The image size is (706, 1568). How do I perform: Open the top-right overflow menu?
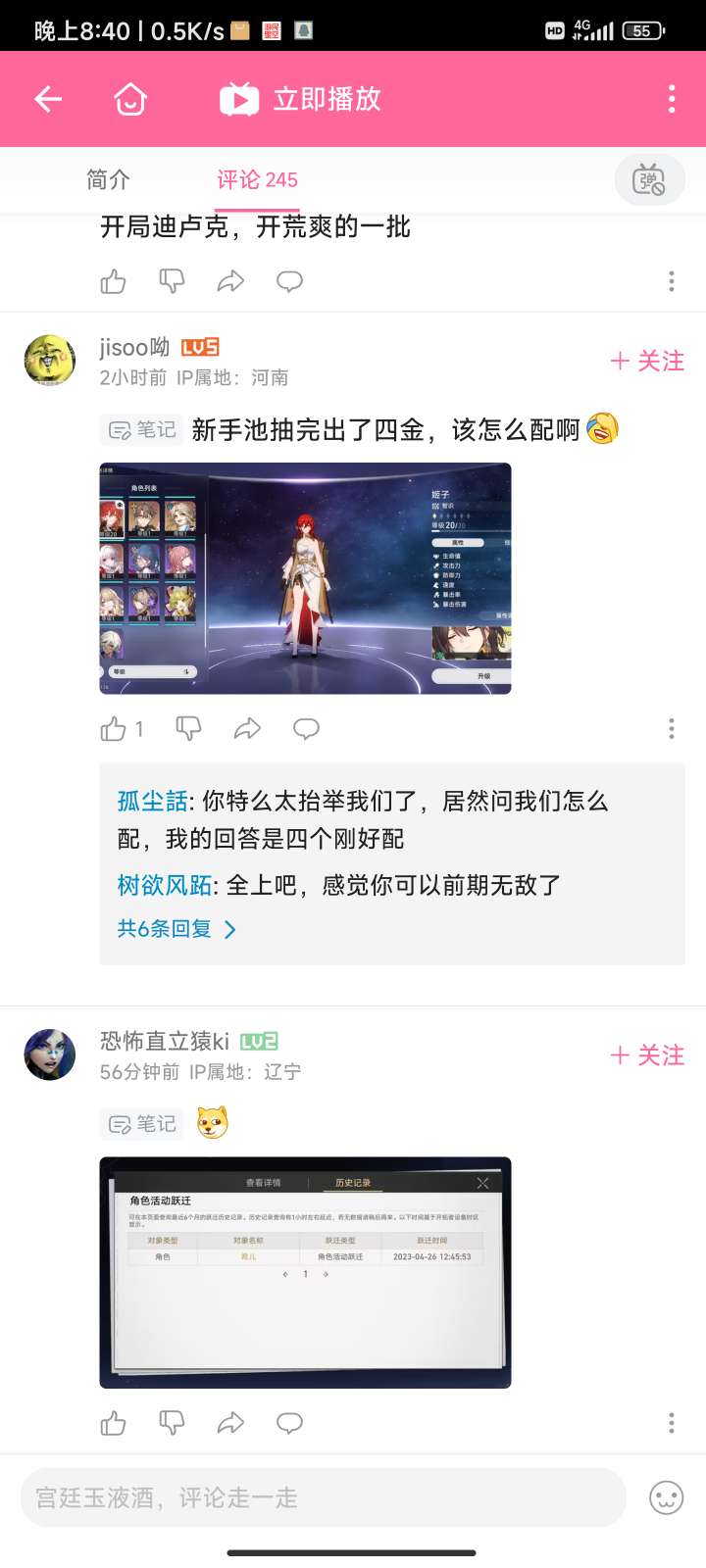[x=672, y=99]
